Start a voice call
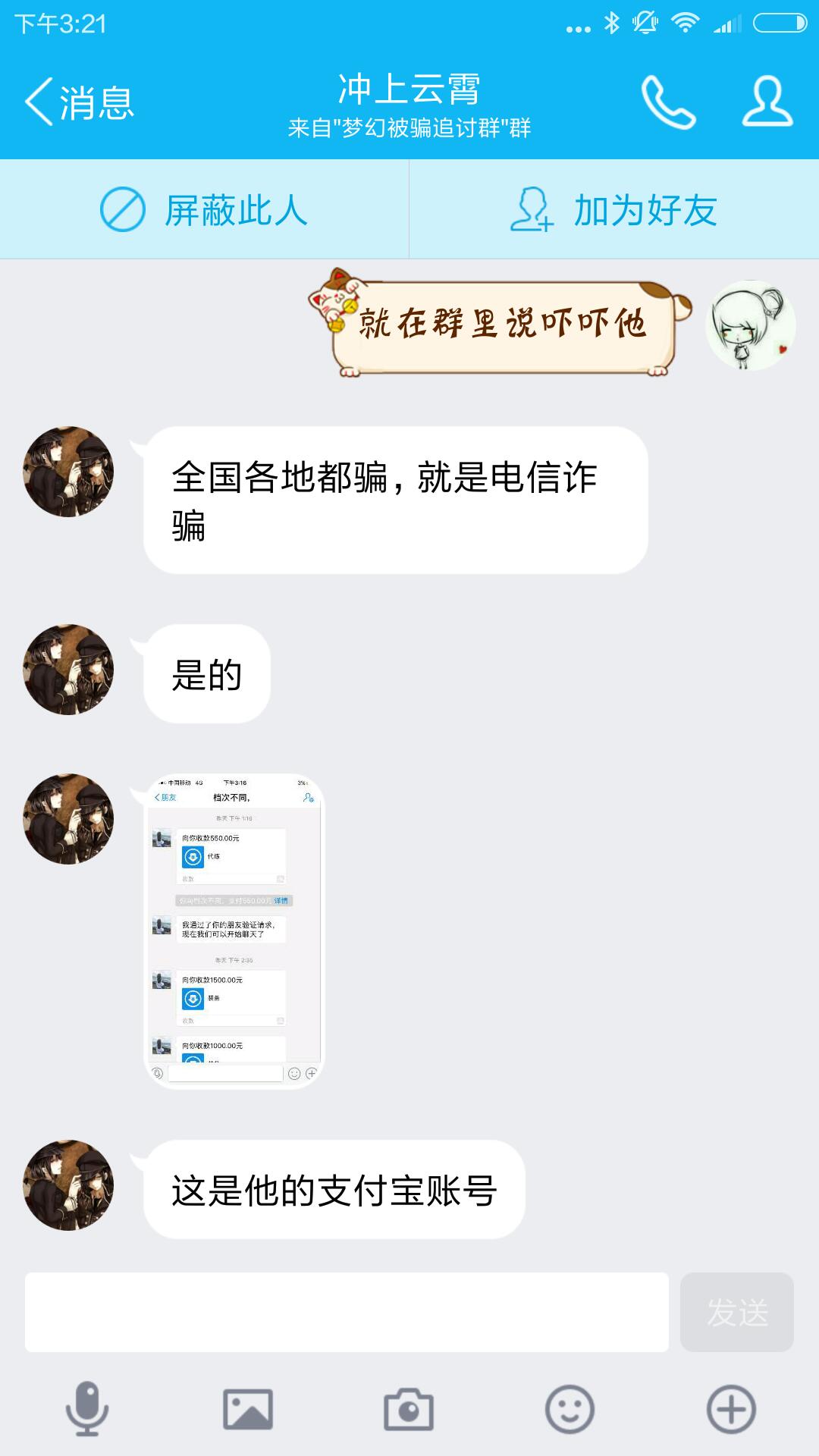Screen dimensions: 819x1456 point(667,102)
